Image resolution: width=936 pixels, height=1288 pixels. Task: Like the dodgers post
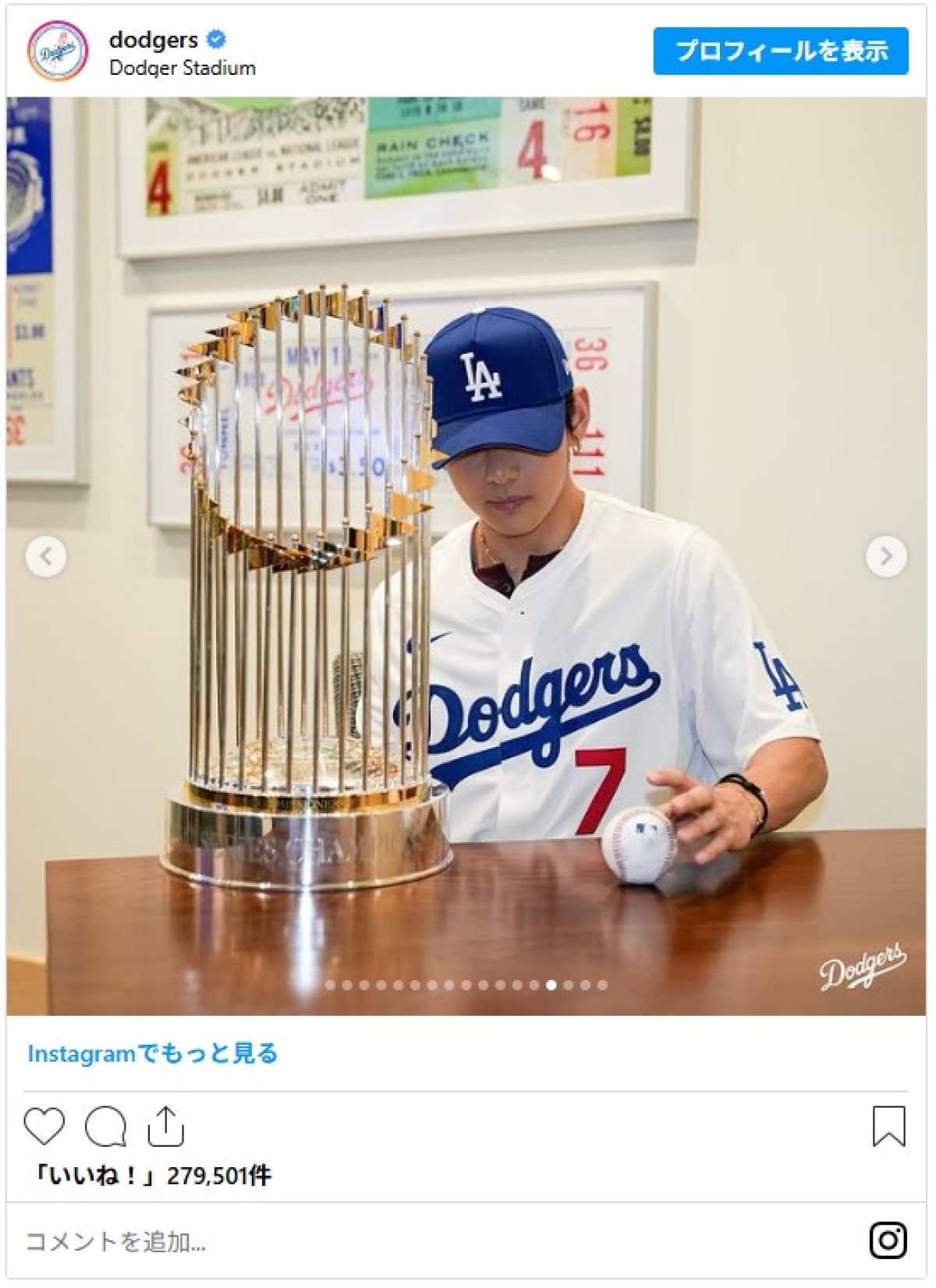[44, 1126]
